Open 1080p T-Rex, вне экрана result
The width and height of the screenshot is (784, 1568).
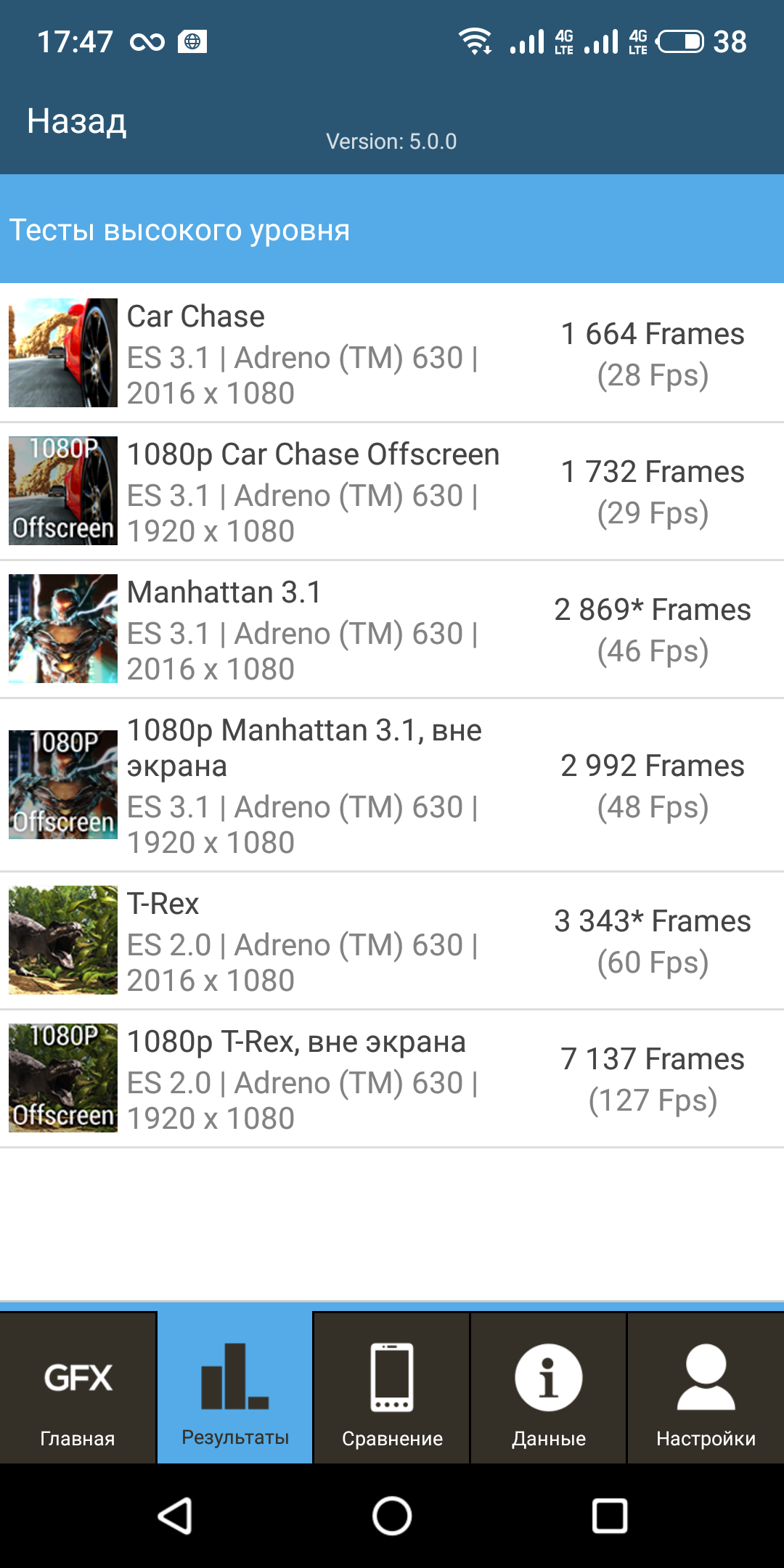point(392,1079)
